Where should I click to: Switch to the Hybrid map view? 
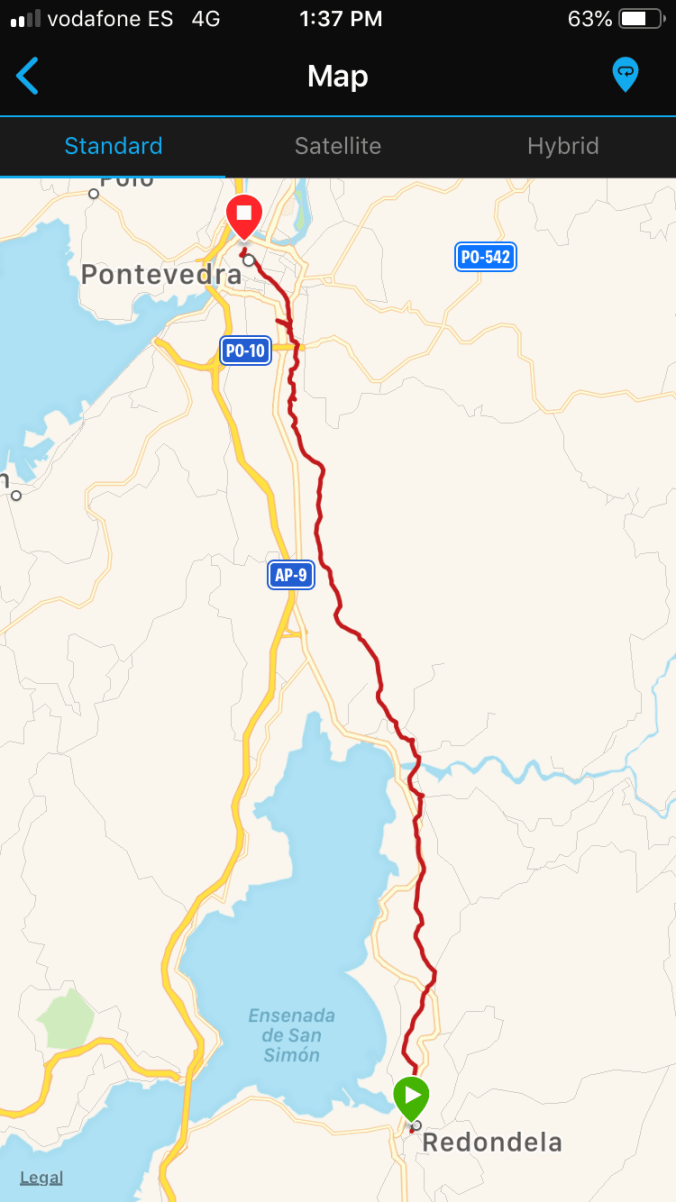(x=562, y=146)
